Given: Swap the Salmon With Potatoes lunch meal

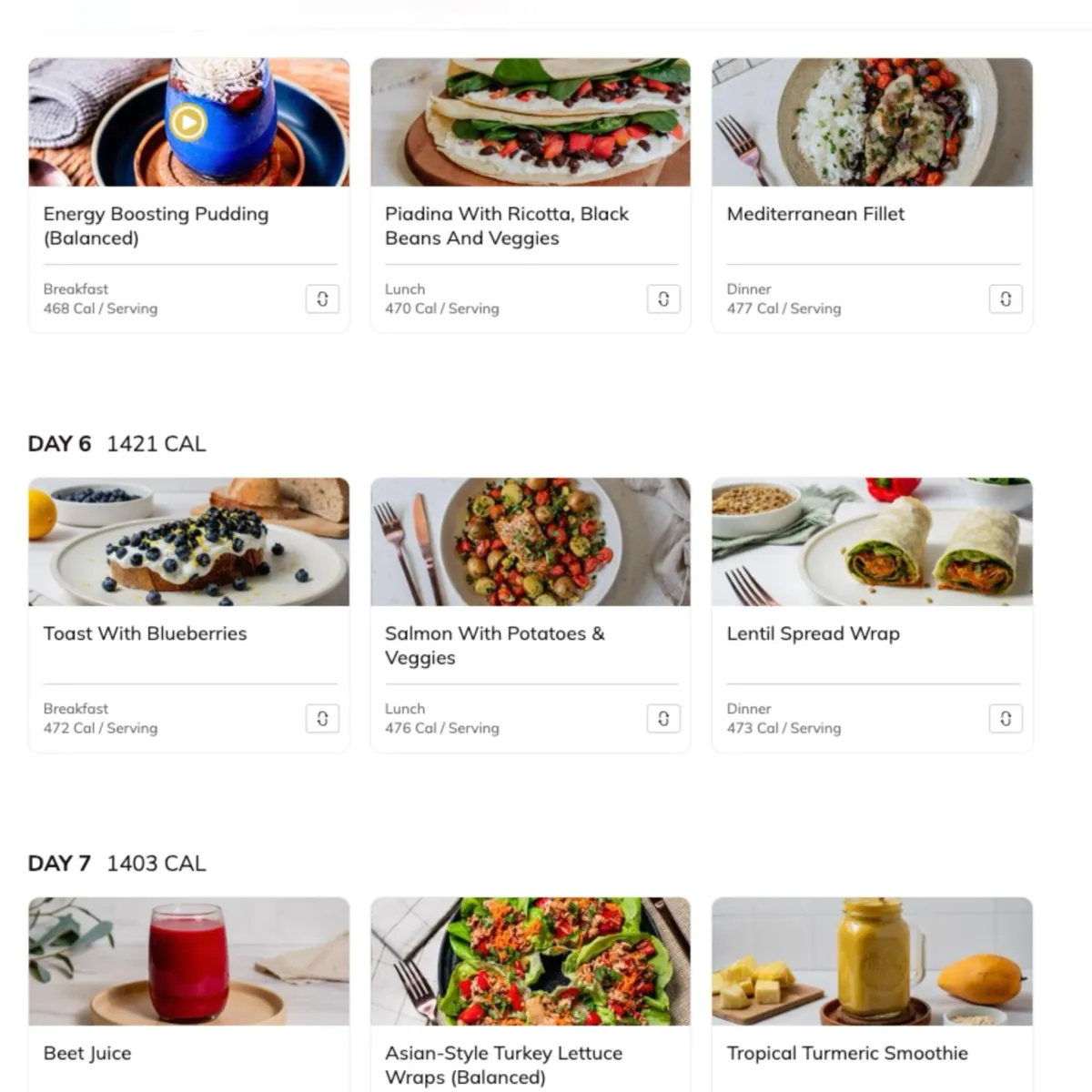Looking at the screenshot, I should [x=663, y=719].
